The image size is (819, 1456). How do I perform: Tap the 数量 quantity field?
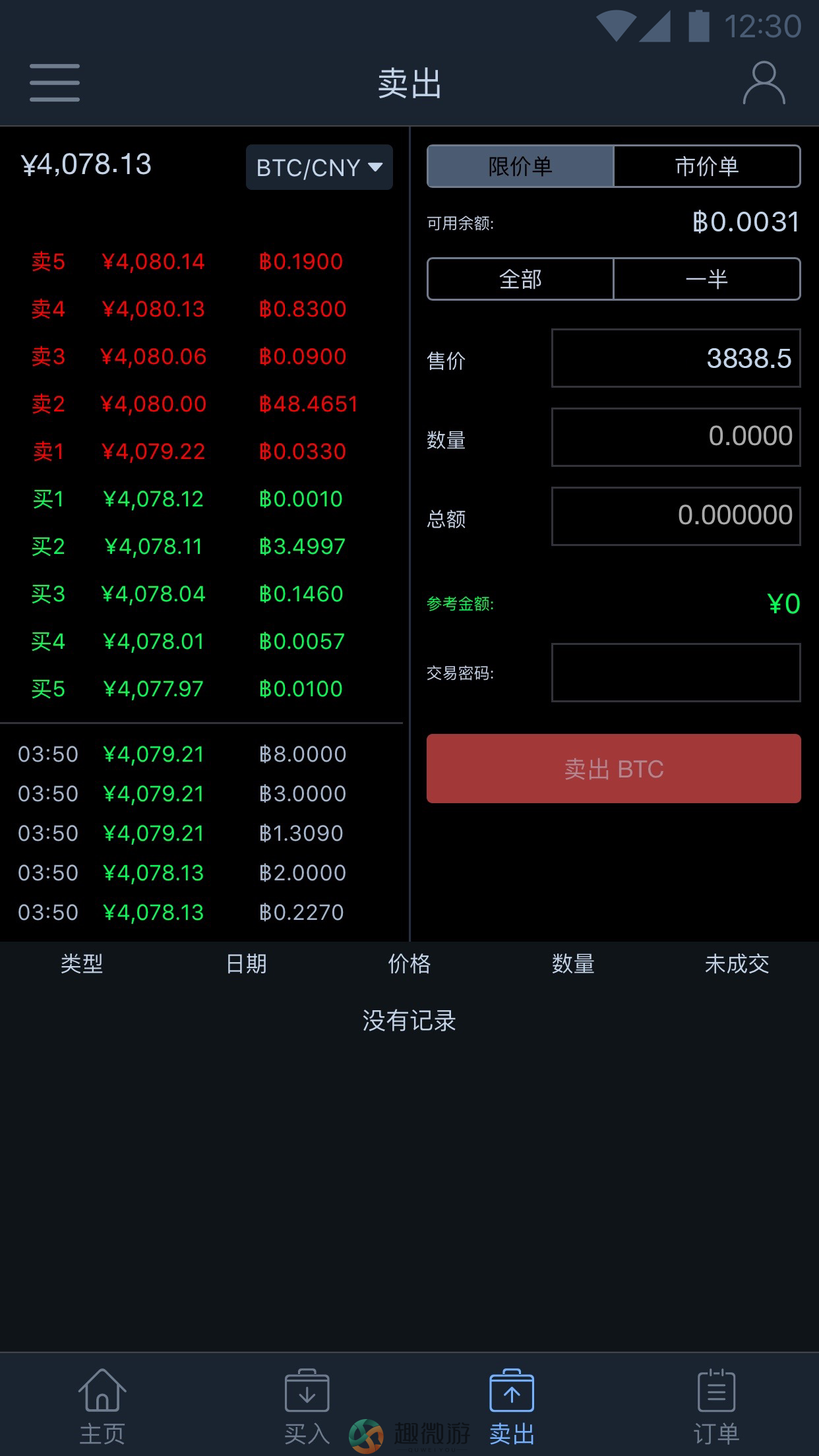pyautogui.click(x=676, y=437)
